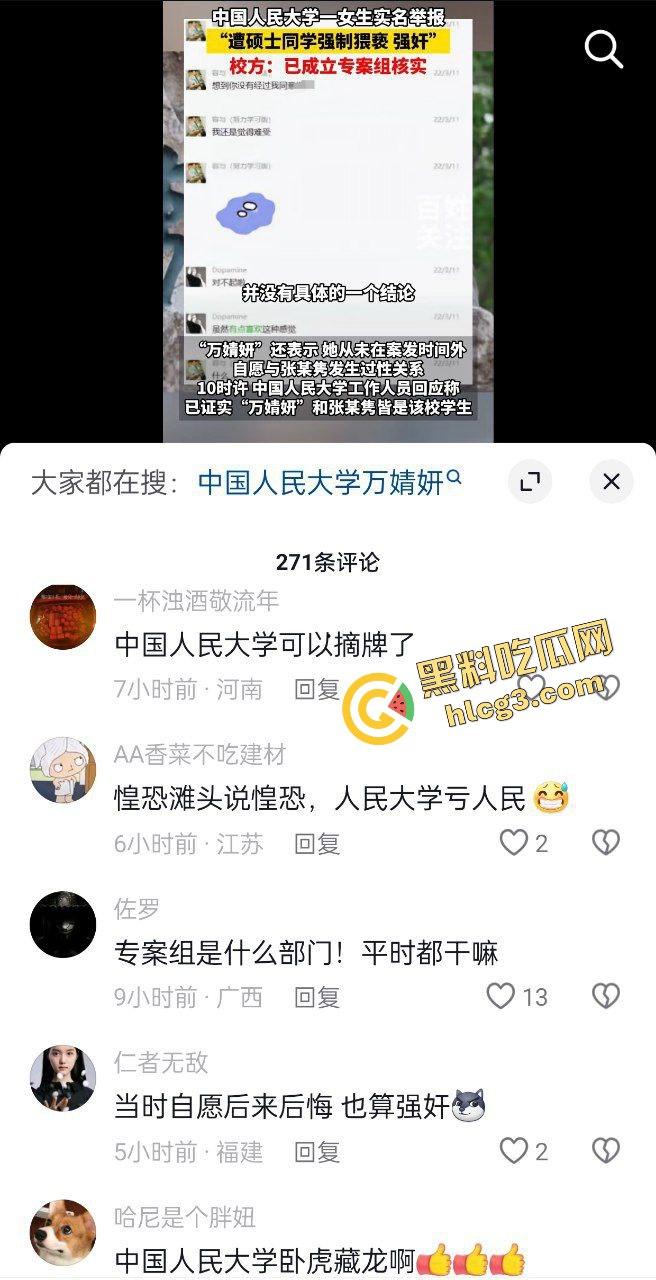Image resolution: width=656 pixels, height=1280 pixels.
Task: Dislike 仁者无敌's comment
Action: (606, 1151)
